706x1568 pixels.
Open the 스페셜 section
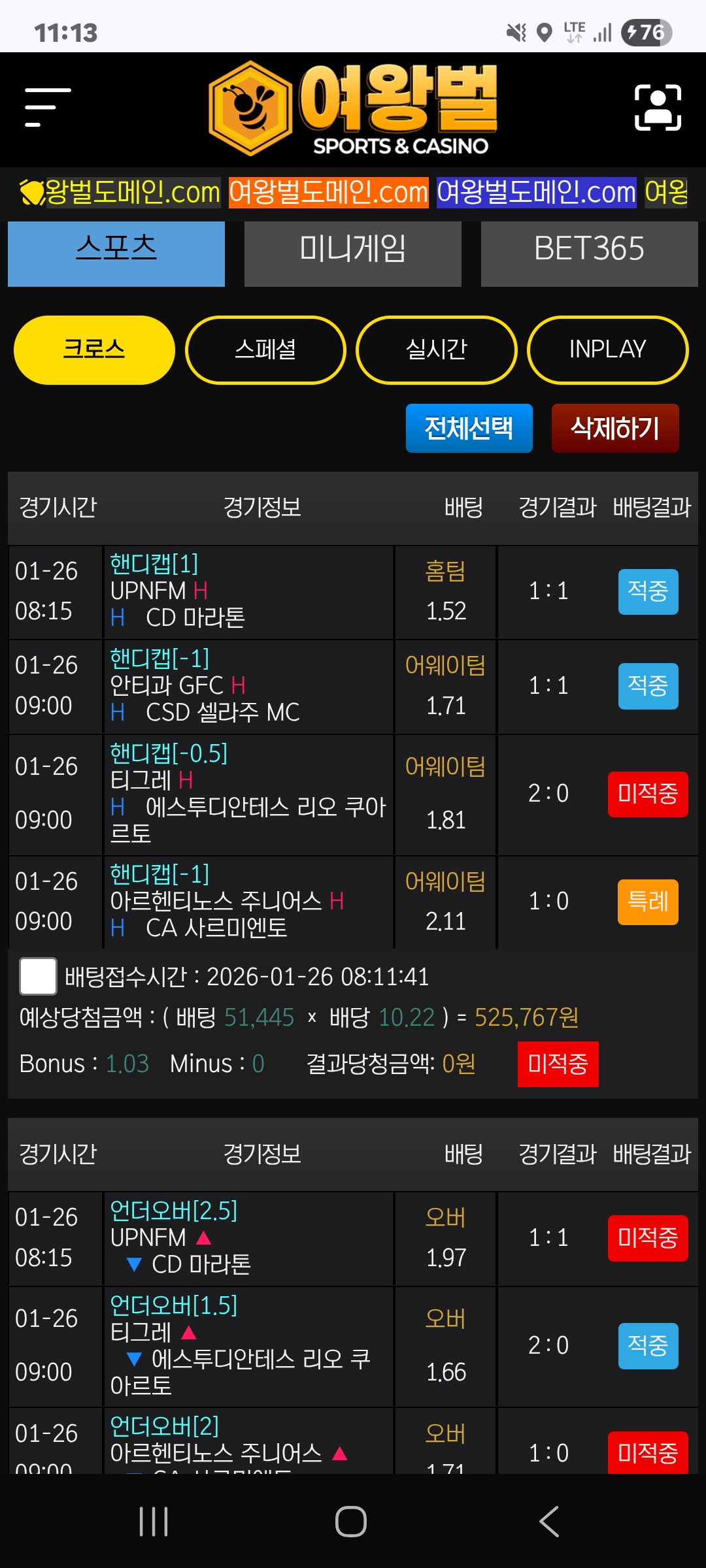click(265, 350)
